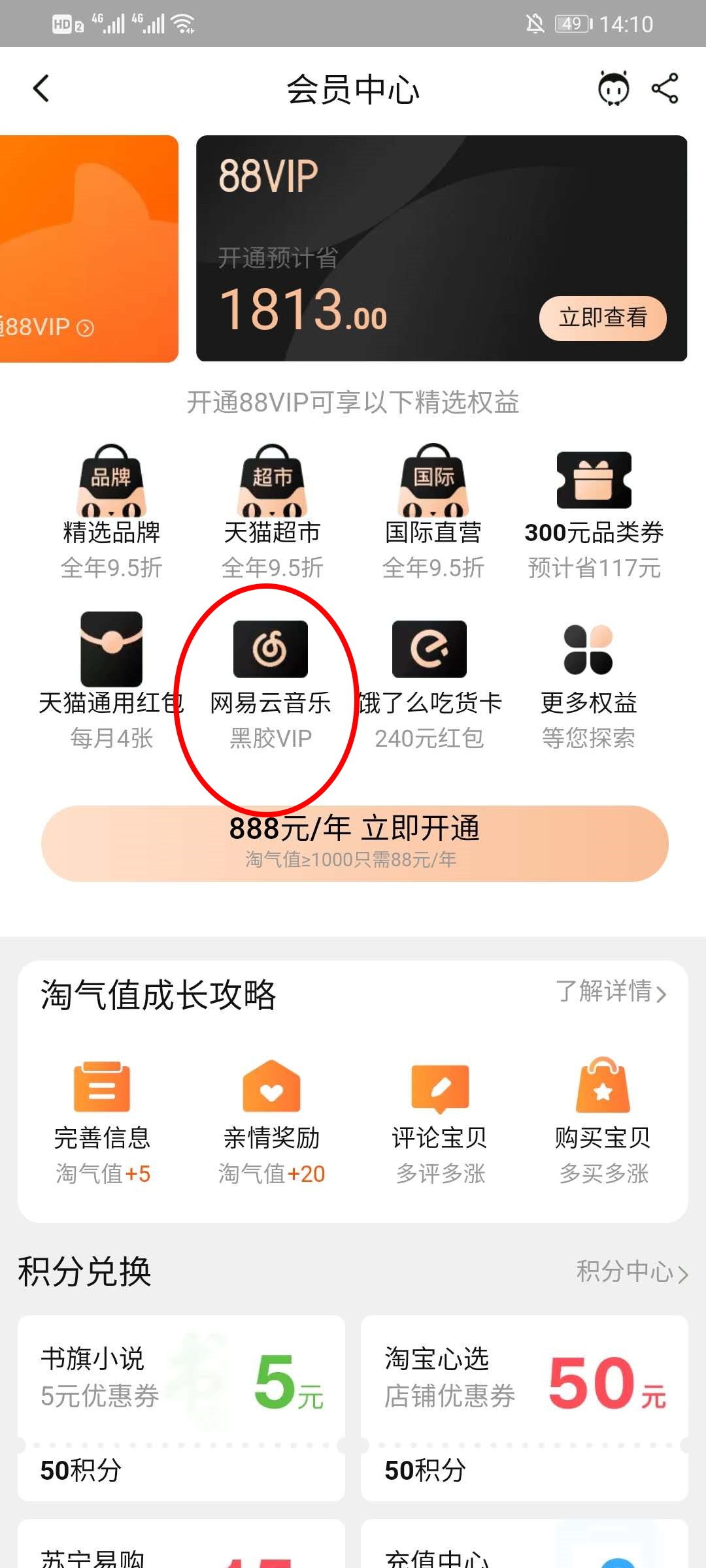Tap 888元/年 立即开通 button
706x1568 pixels.
coord(354,843)
